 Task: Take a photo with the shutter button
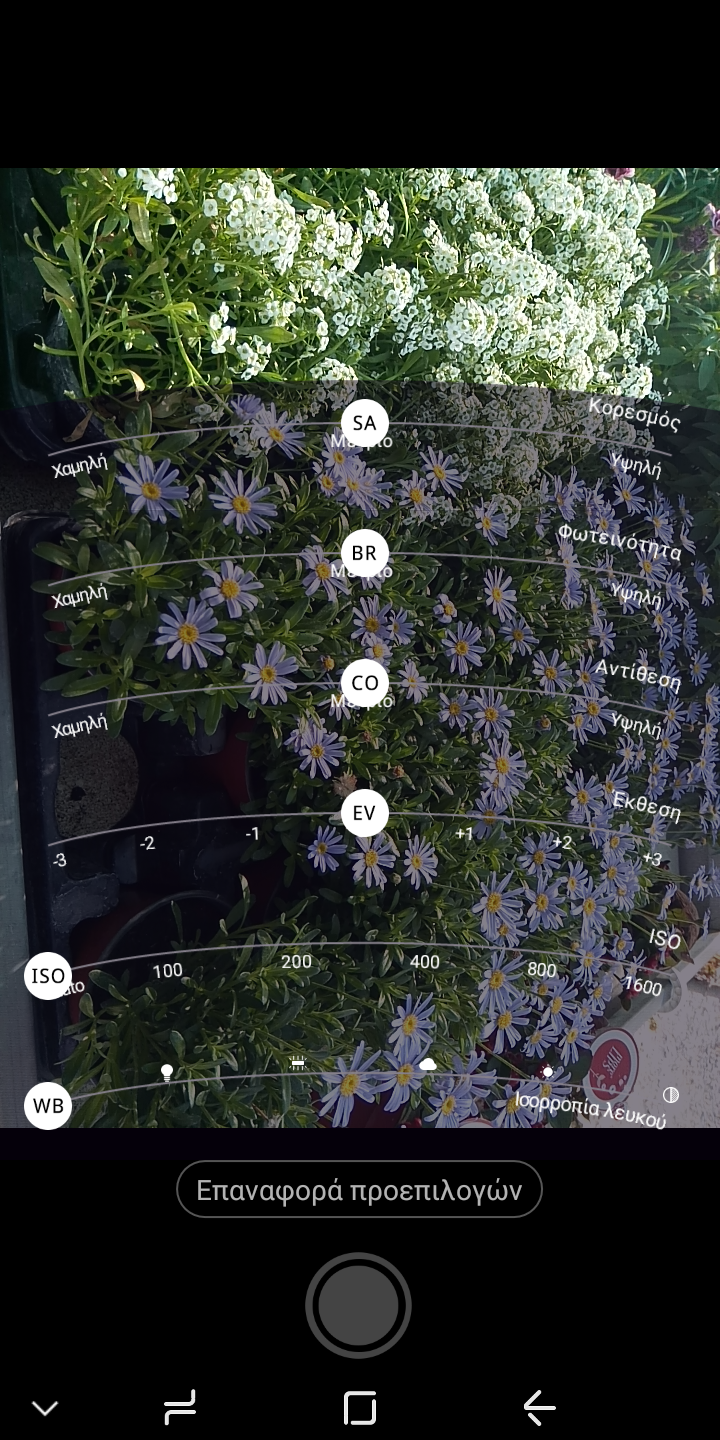click(359, 1305)
